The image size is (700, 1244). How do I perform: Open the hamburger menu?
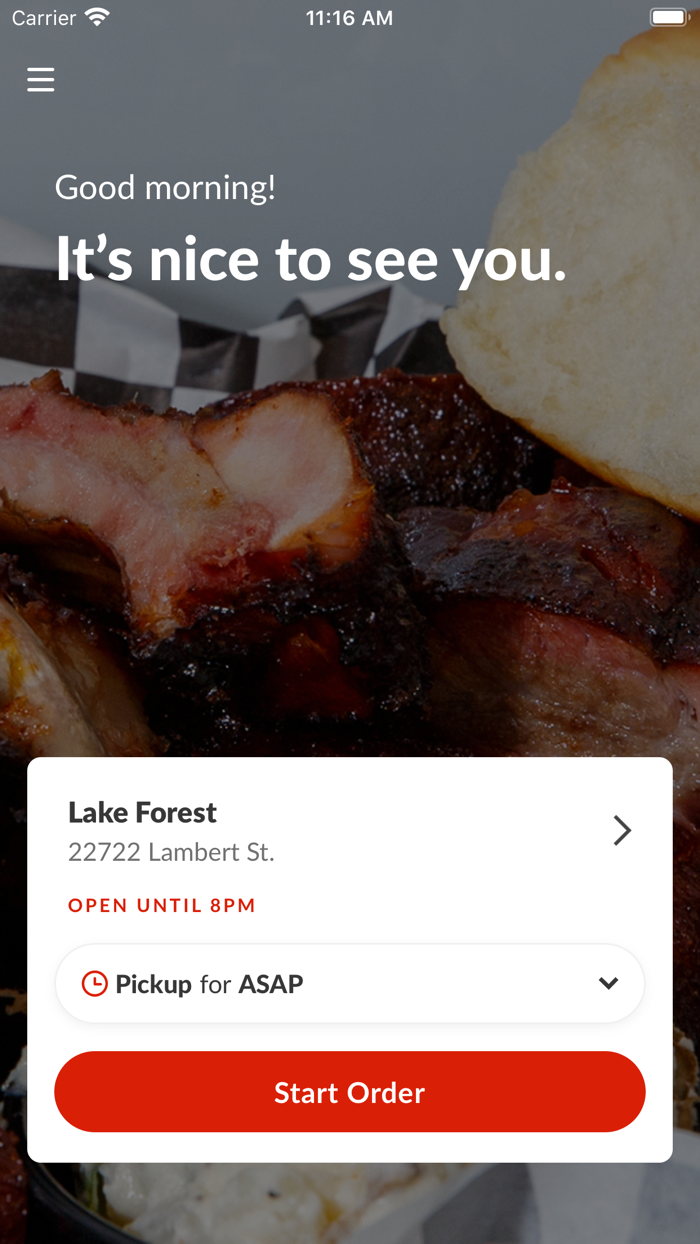(x=40, y=79)
